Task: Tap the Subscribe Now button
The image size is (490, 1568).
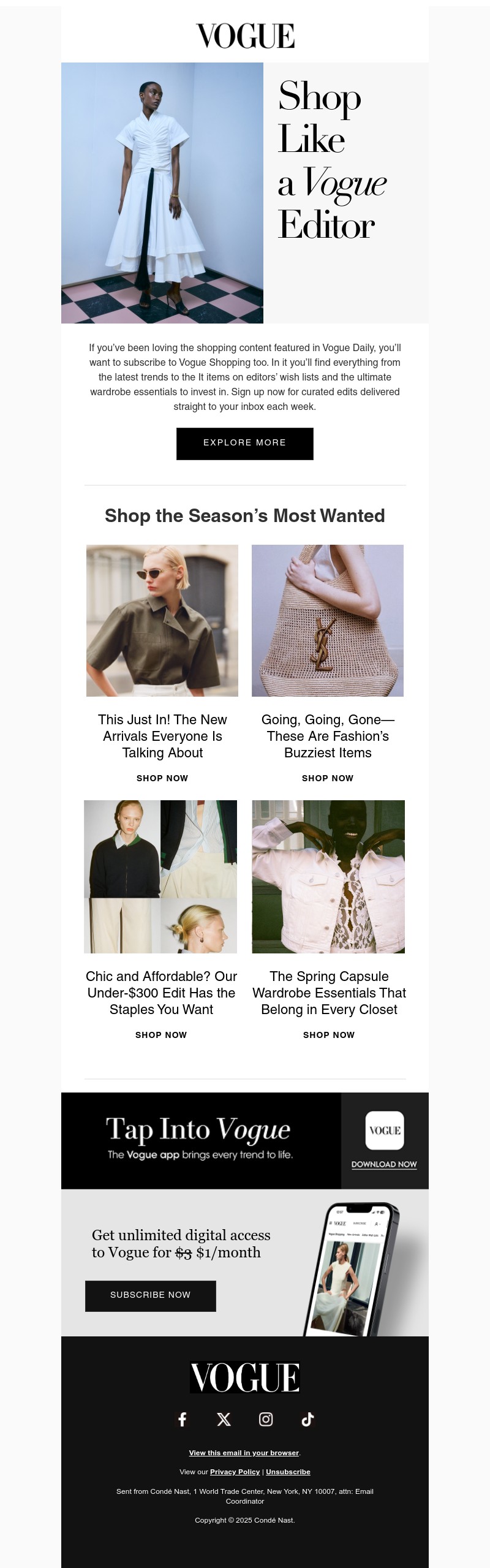Action: pyautogui.click(x=151, y=1295)
